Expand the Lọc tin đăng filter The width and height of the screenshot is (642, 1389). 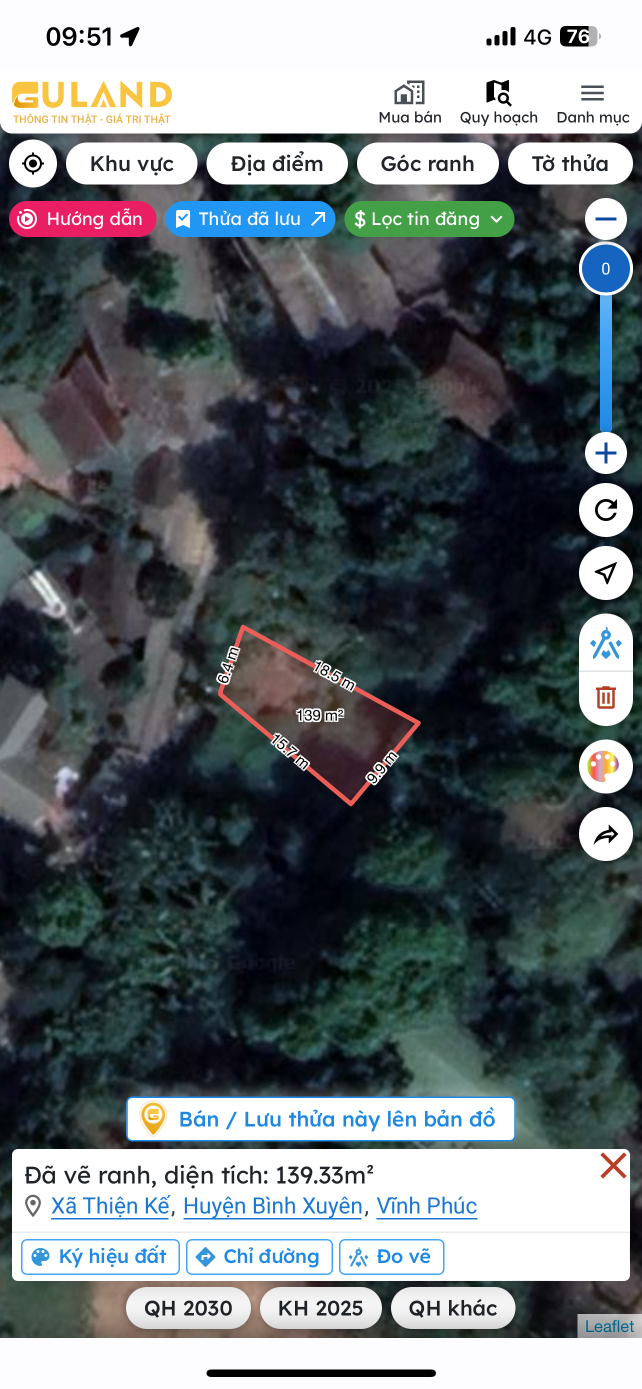(429, 219)
